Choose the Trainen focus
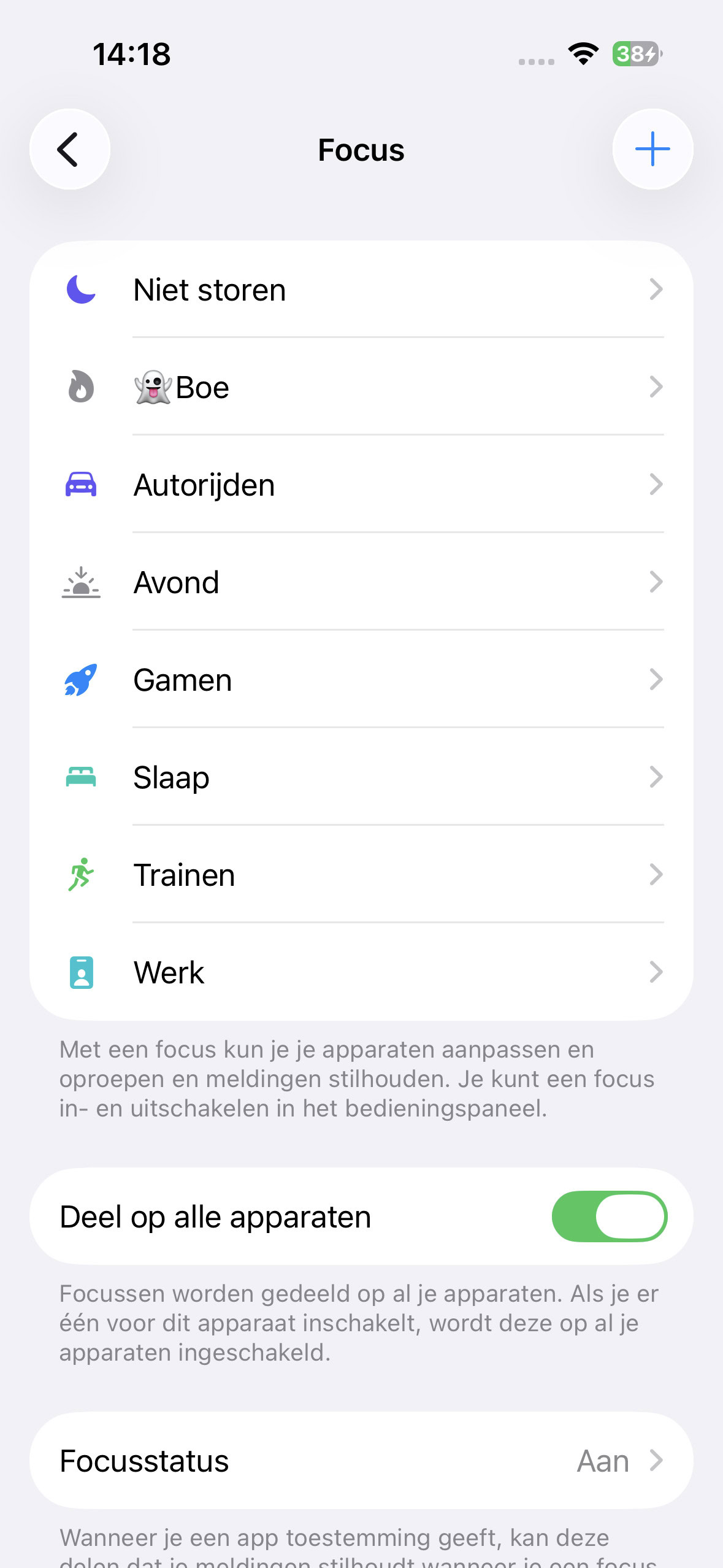 point(362,875)
